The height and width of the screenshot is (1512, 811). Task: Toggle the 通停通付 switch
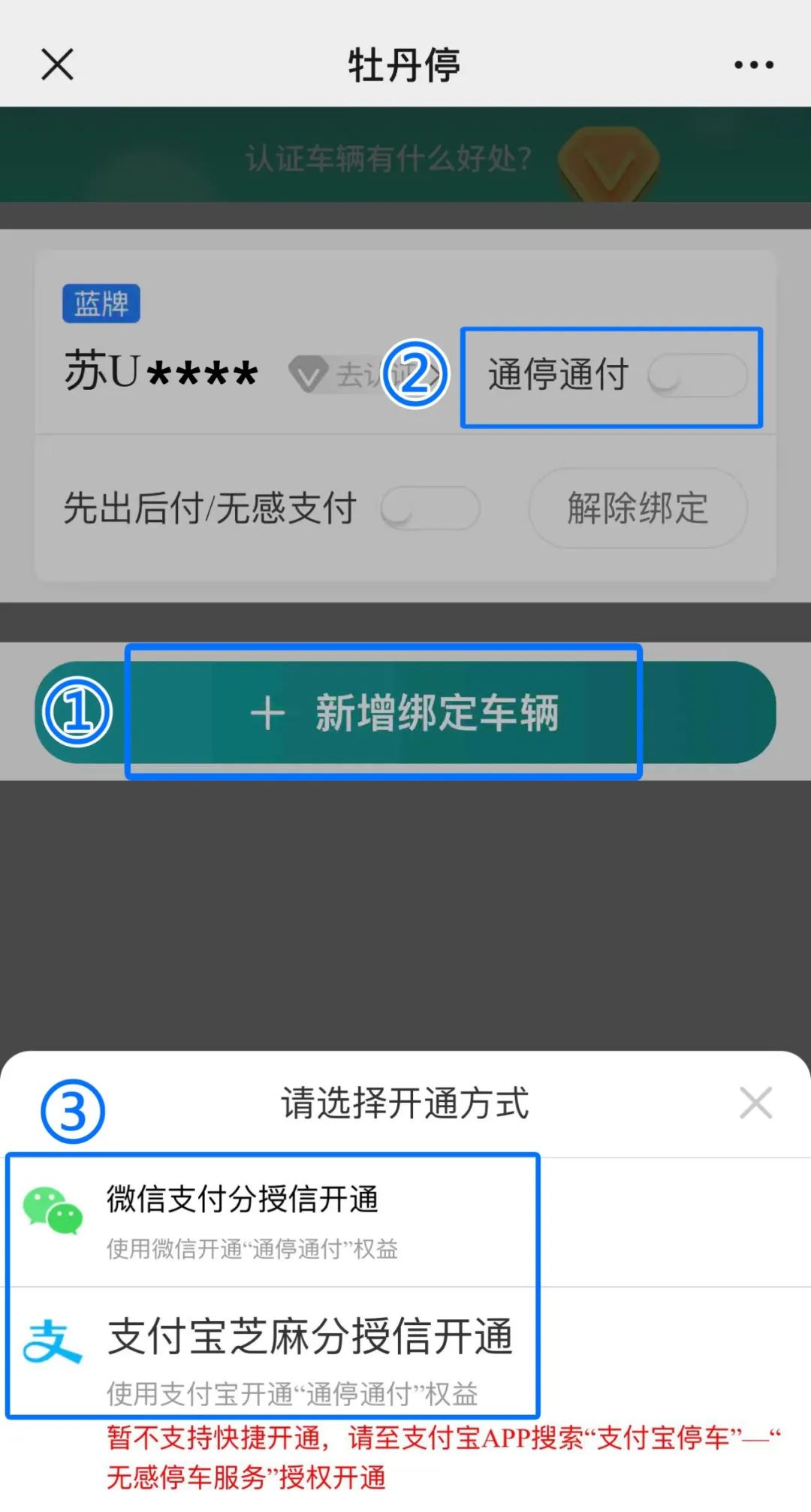click(x=697, y=376)
